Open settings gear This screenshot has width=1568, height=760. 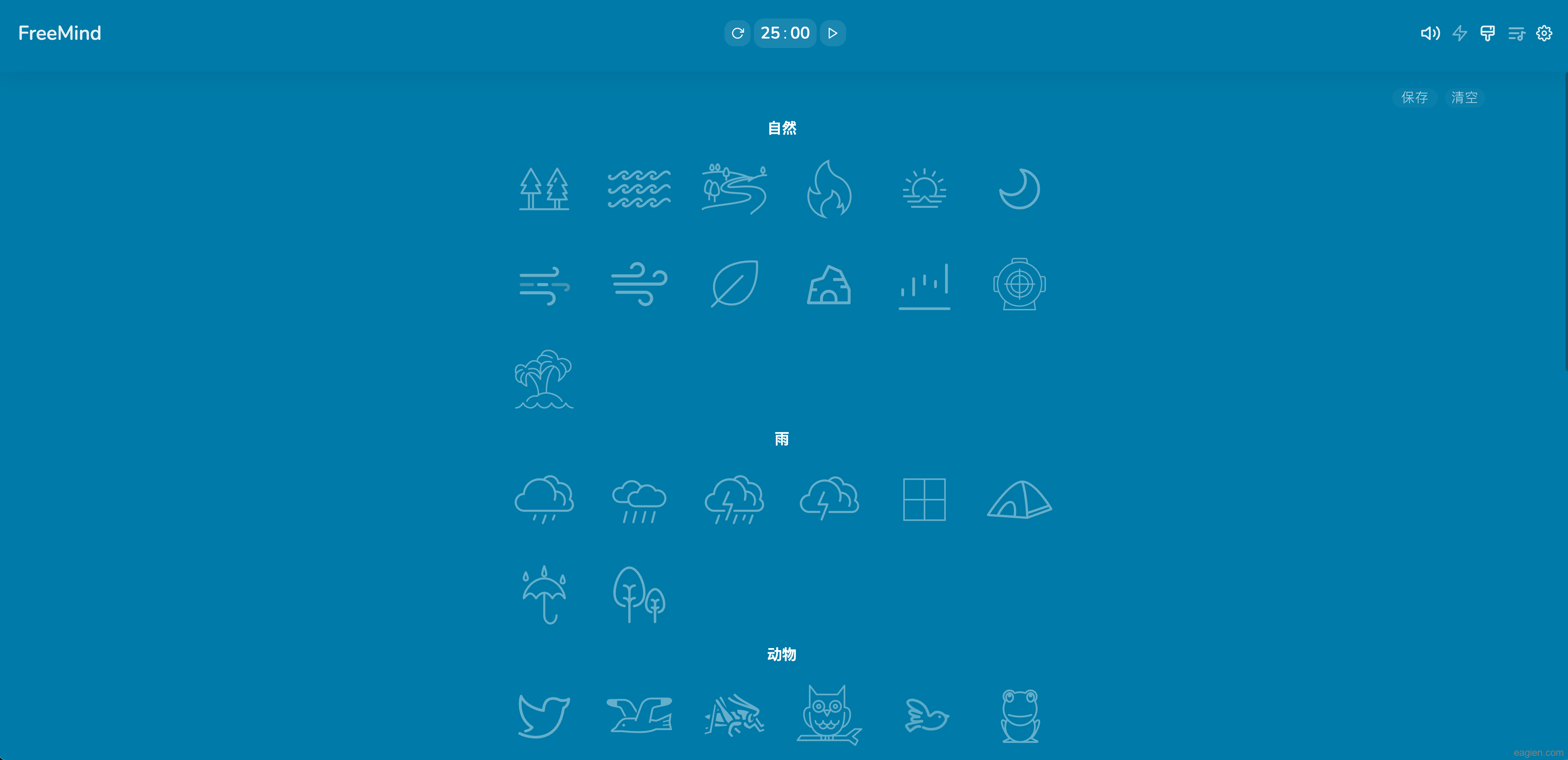point(1544,33)
